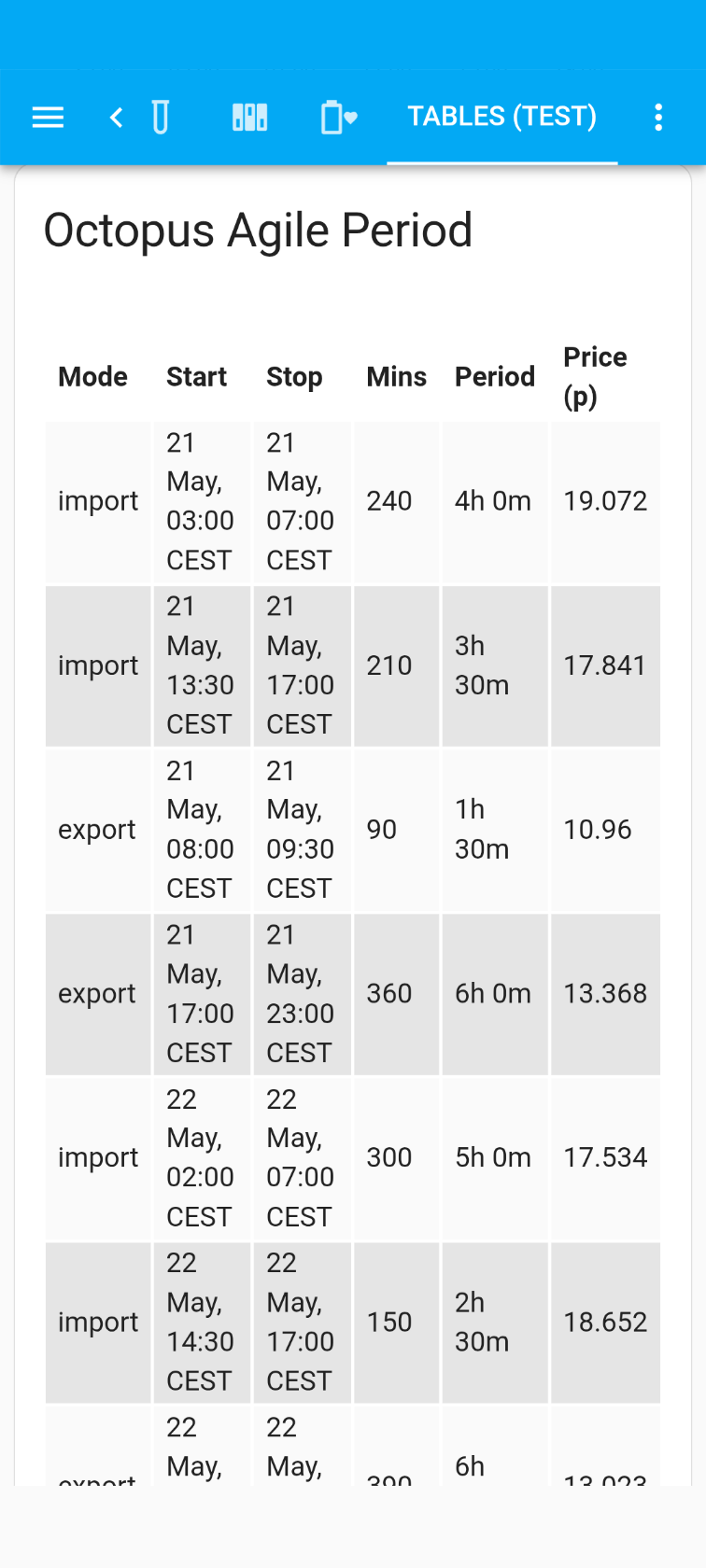
Task: Switch to the test tube tab
Action: coord(161,118)
